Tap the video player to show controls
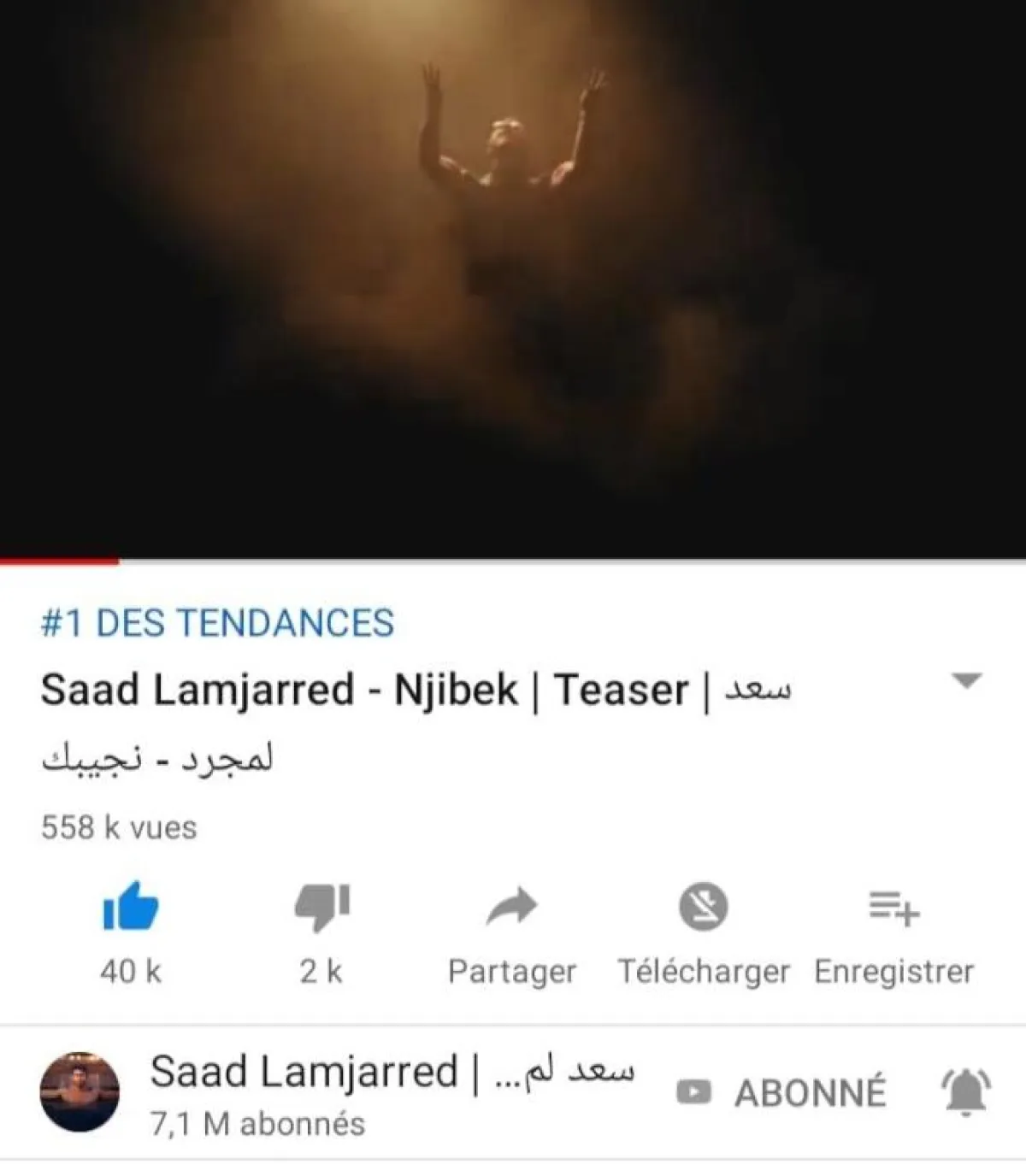The image size is (1026, 1176). [x=513, y=278]
